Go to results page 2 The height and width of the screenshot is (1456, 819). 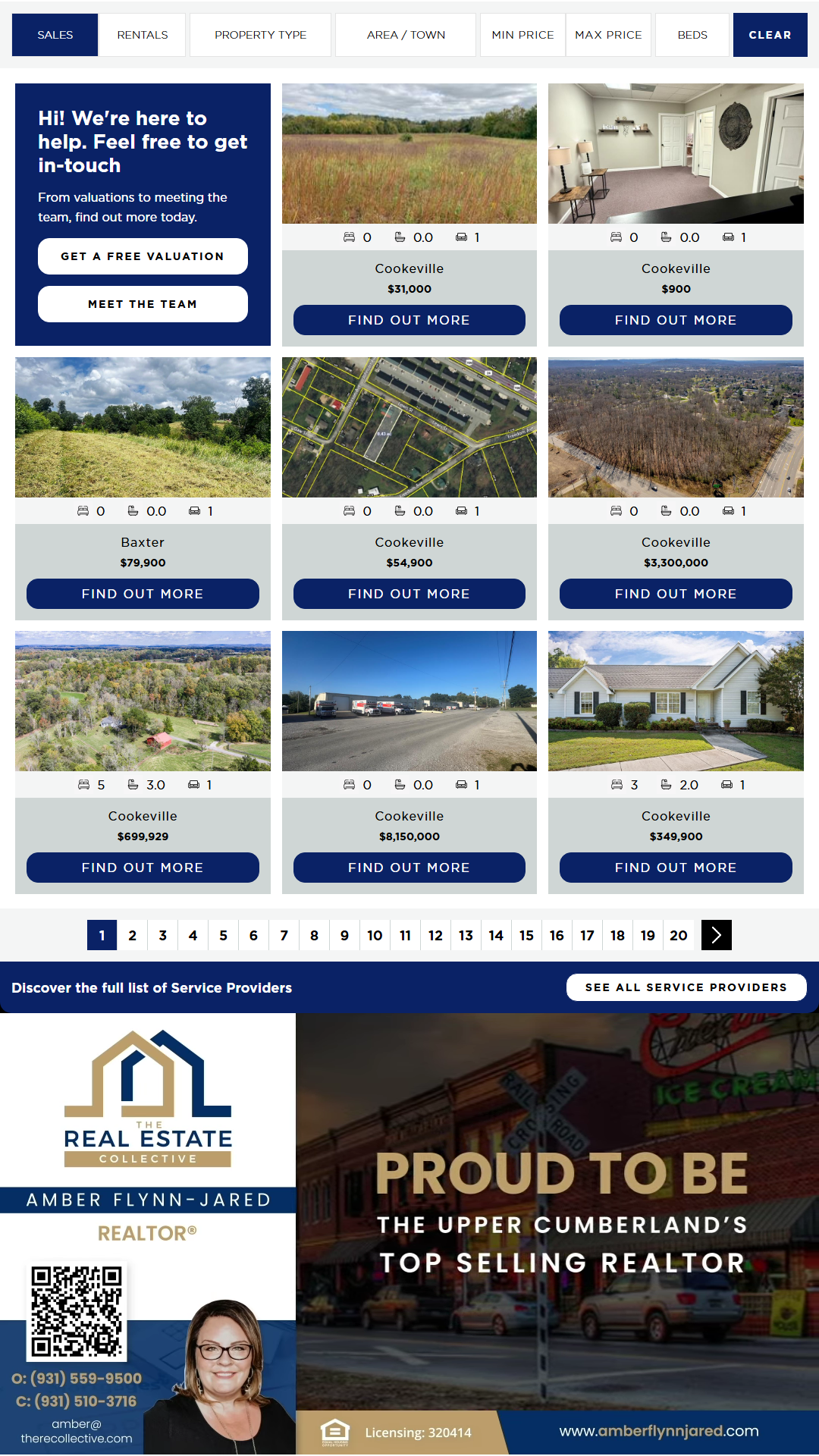(x=133, y=935)
